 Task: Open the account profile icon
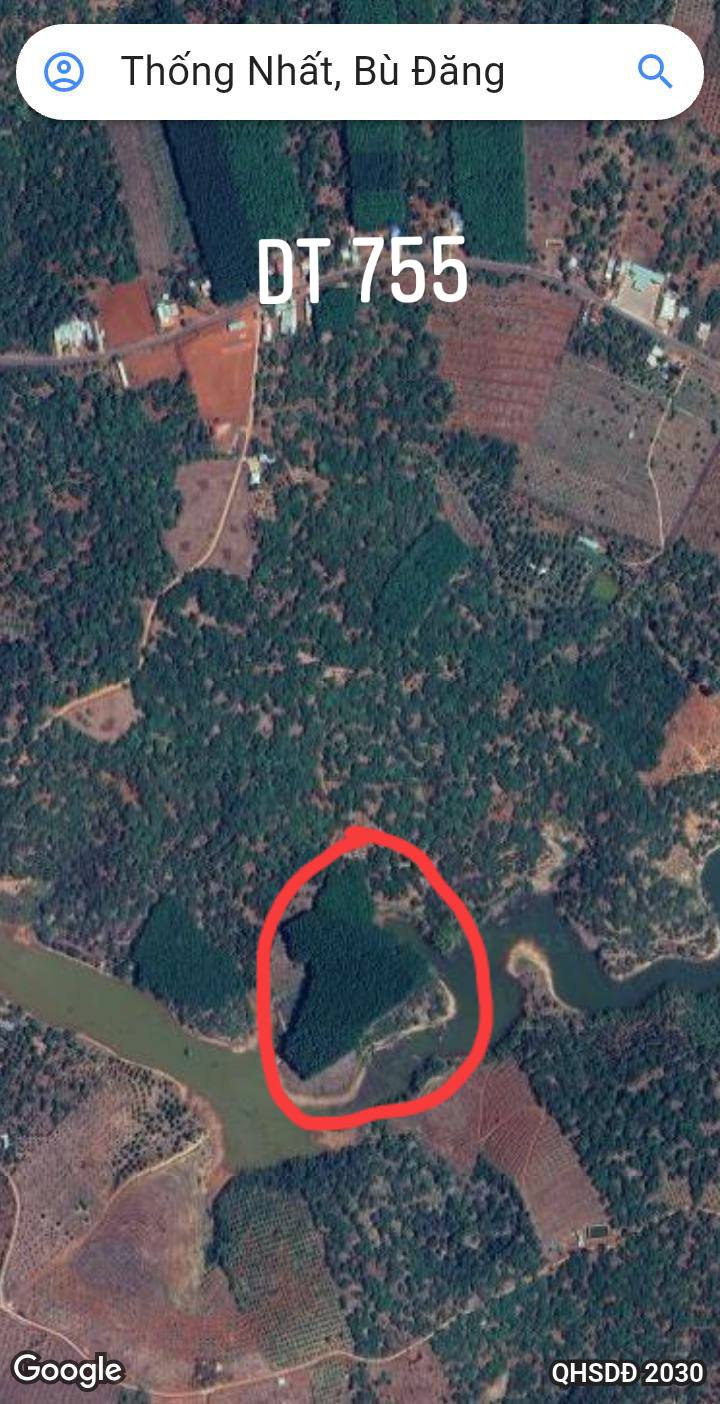pos(64,72)
